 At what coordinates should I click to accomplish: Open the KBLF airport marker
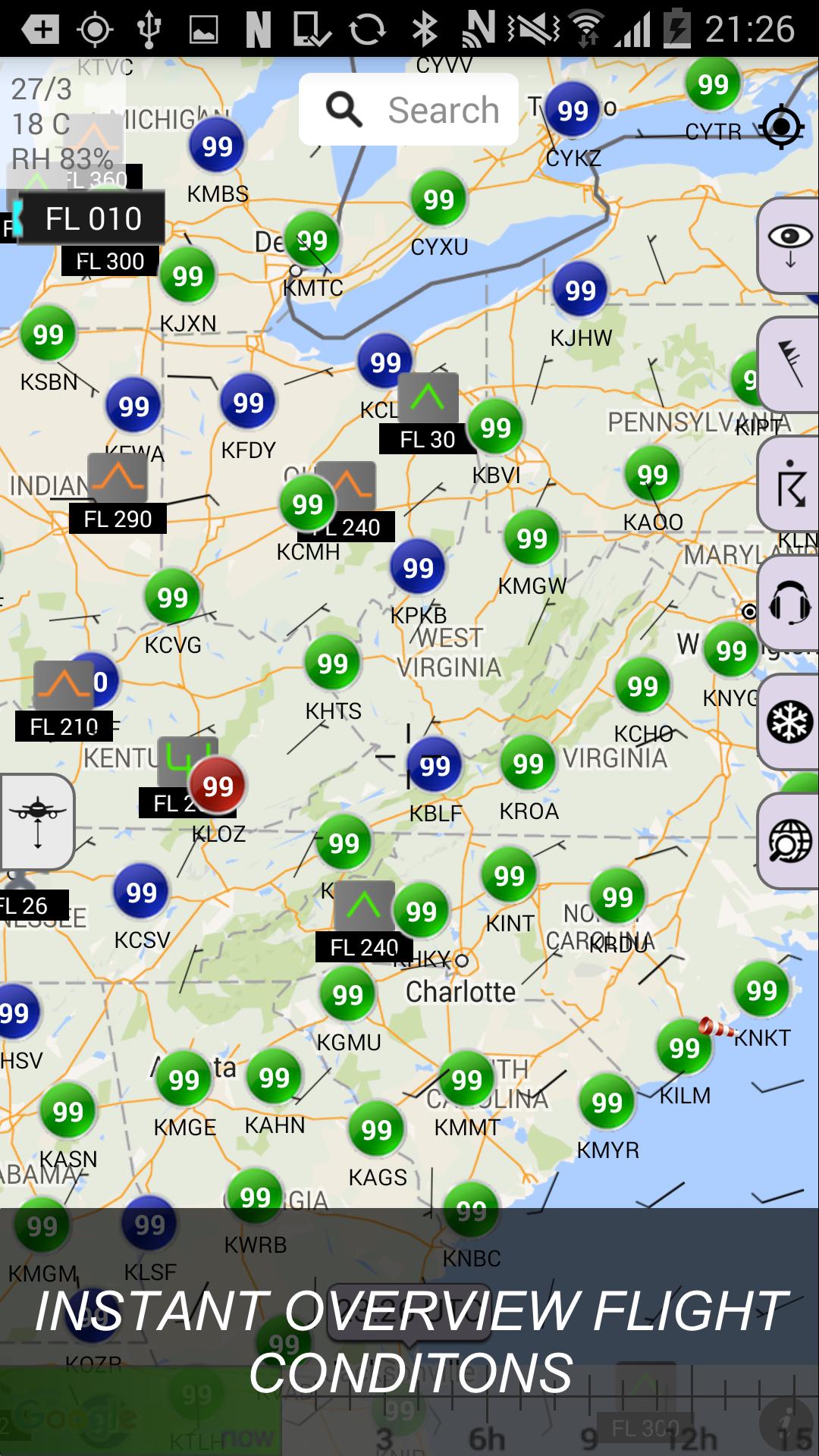coord(435,766)
